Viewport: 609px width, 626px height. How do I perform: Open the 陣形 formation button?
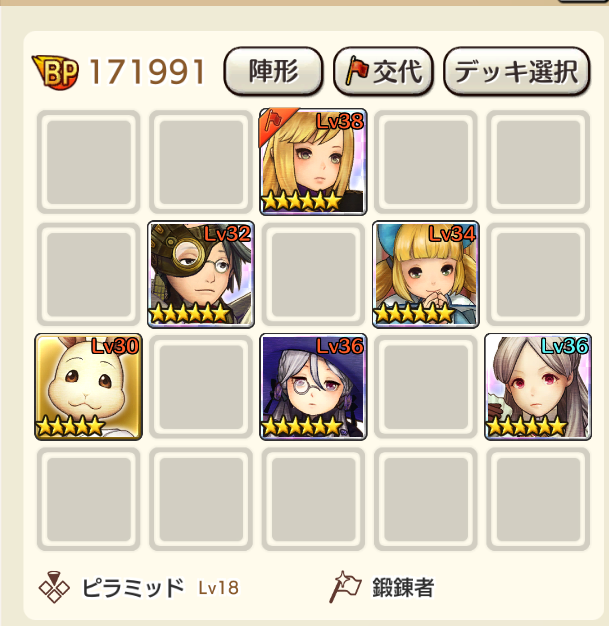(x=273, y=71)
